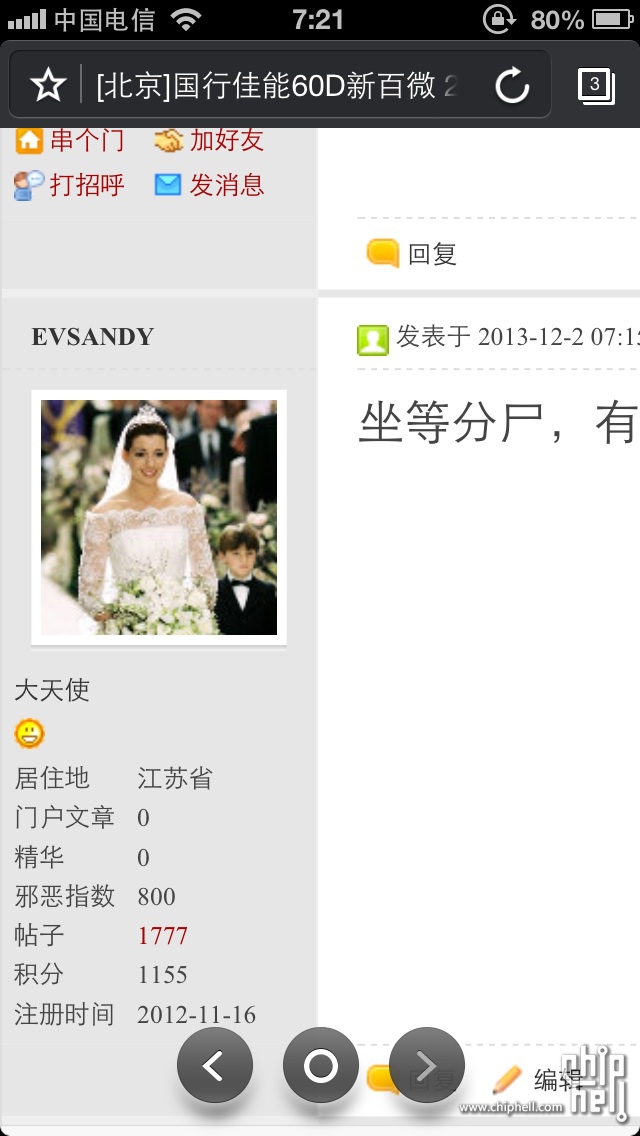640x1136 pixels.
Task: Tap 回复 under the top post
Action: click(x=412, y=254)
